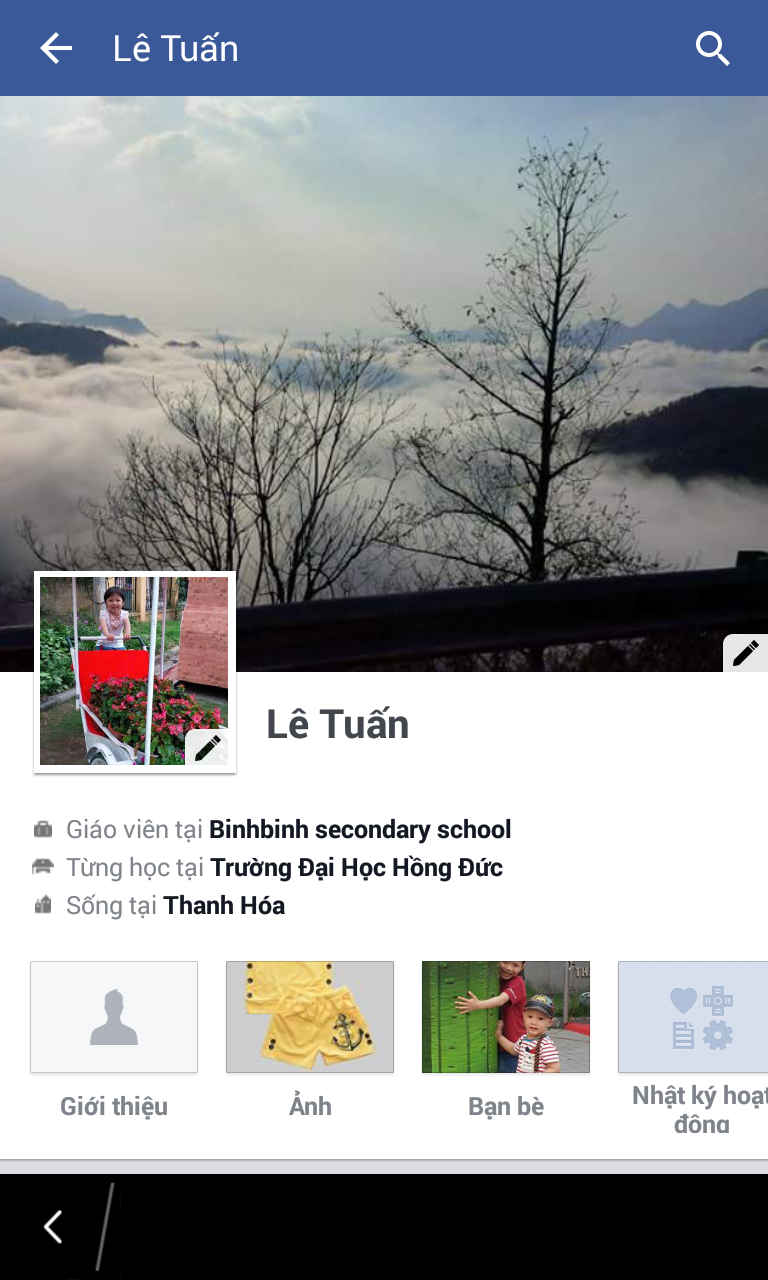Open the Thanh Hóa location link
The image size is (768, 1280).
point(224,905)
